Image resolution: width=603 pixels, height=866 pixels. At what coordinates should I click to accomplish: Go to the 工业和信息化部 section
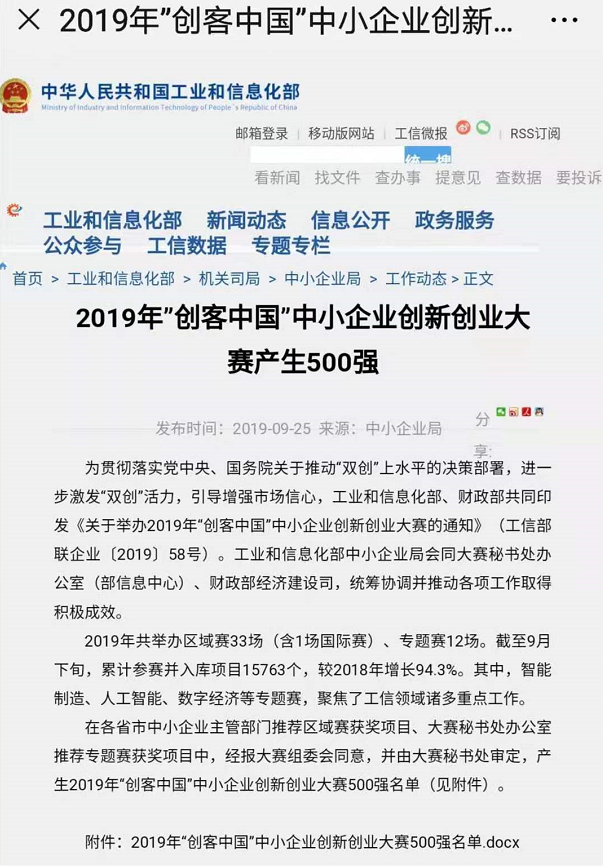tap(112, 221)
